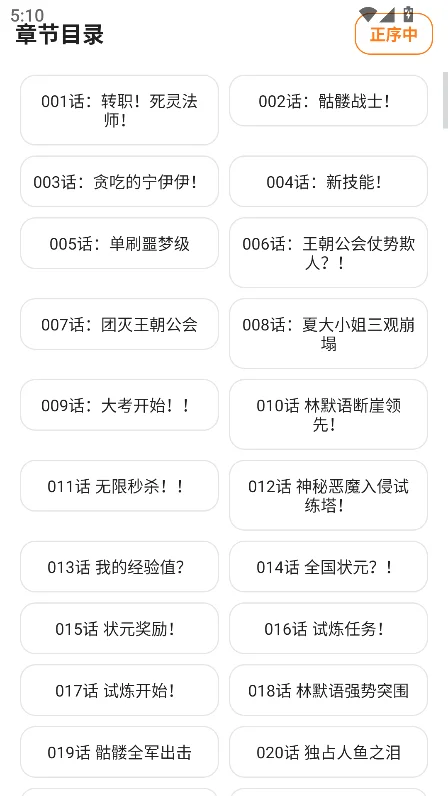Open chapter 001话：转职！死灵法师！
The image size is (448, 796).
(119, 110)
